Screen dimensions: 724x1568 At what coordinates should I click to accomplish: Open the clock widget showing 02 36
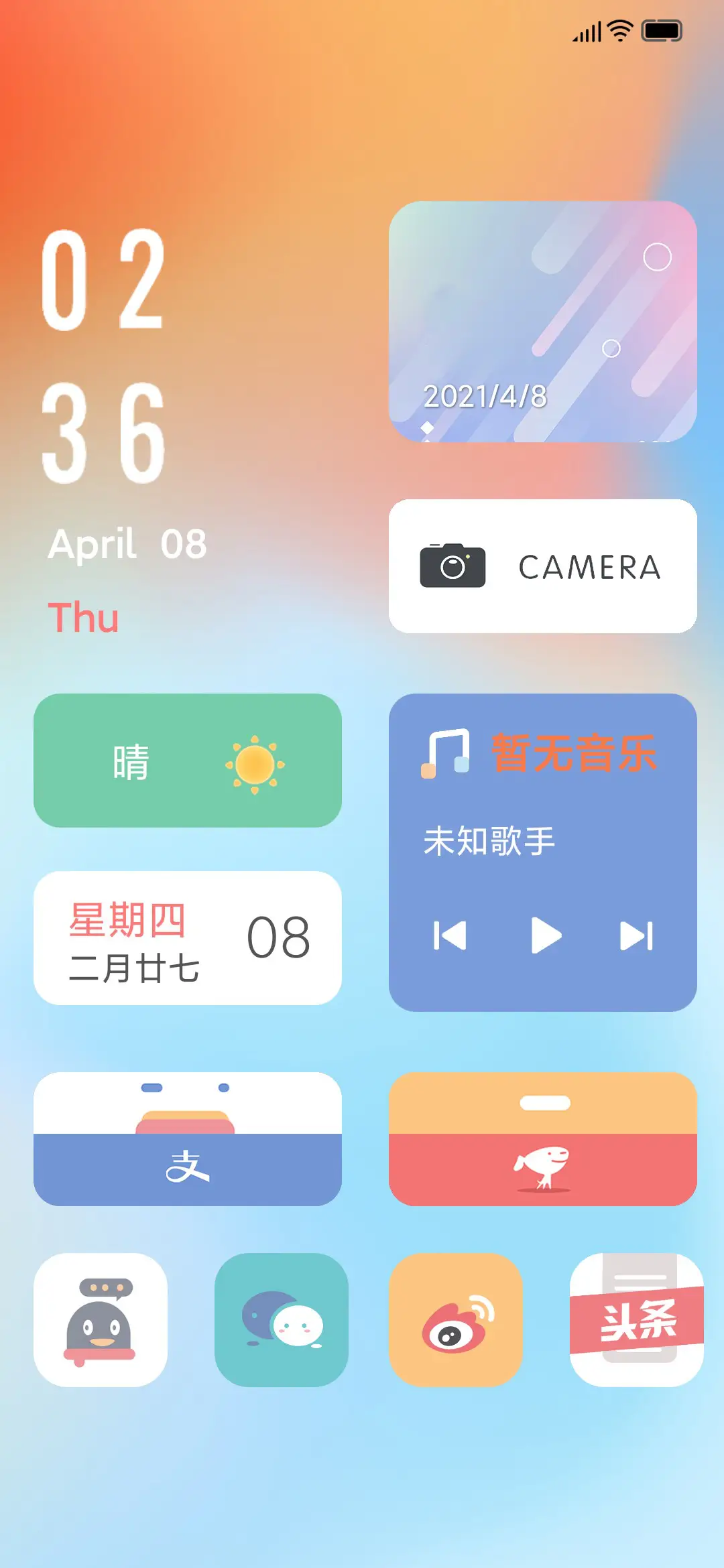pos(104,355)
